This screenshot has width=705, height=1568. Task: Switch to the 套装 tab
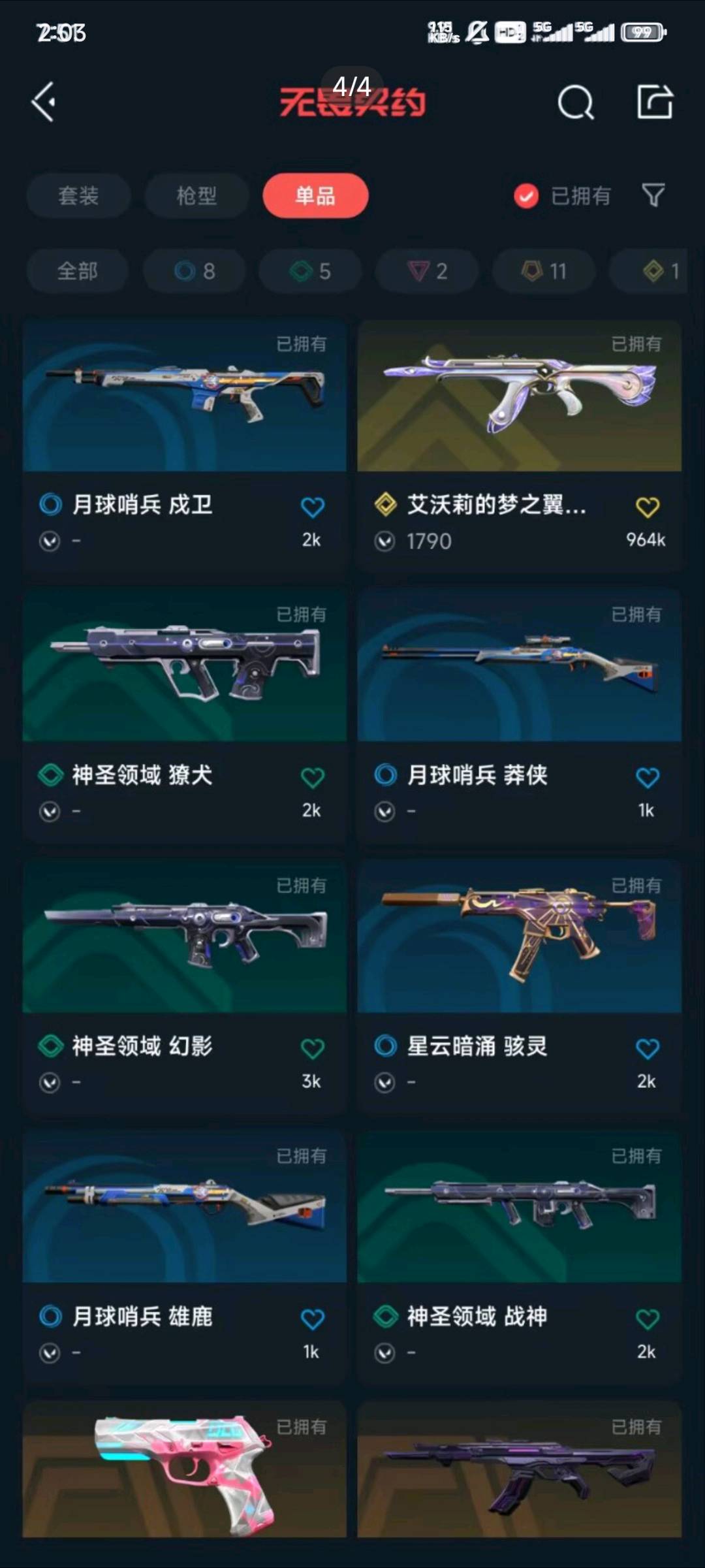[x=78, y=195]
